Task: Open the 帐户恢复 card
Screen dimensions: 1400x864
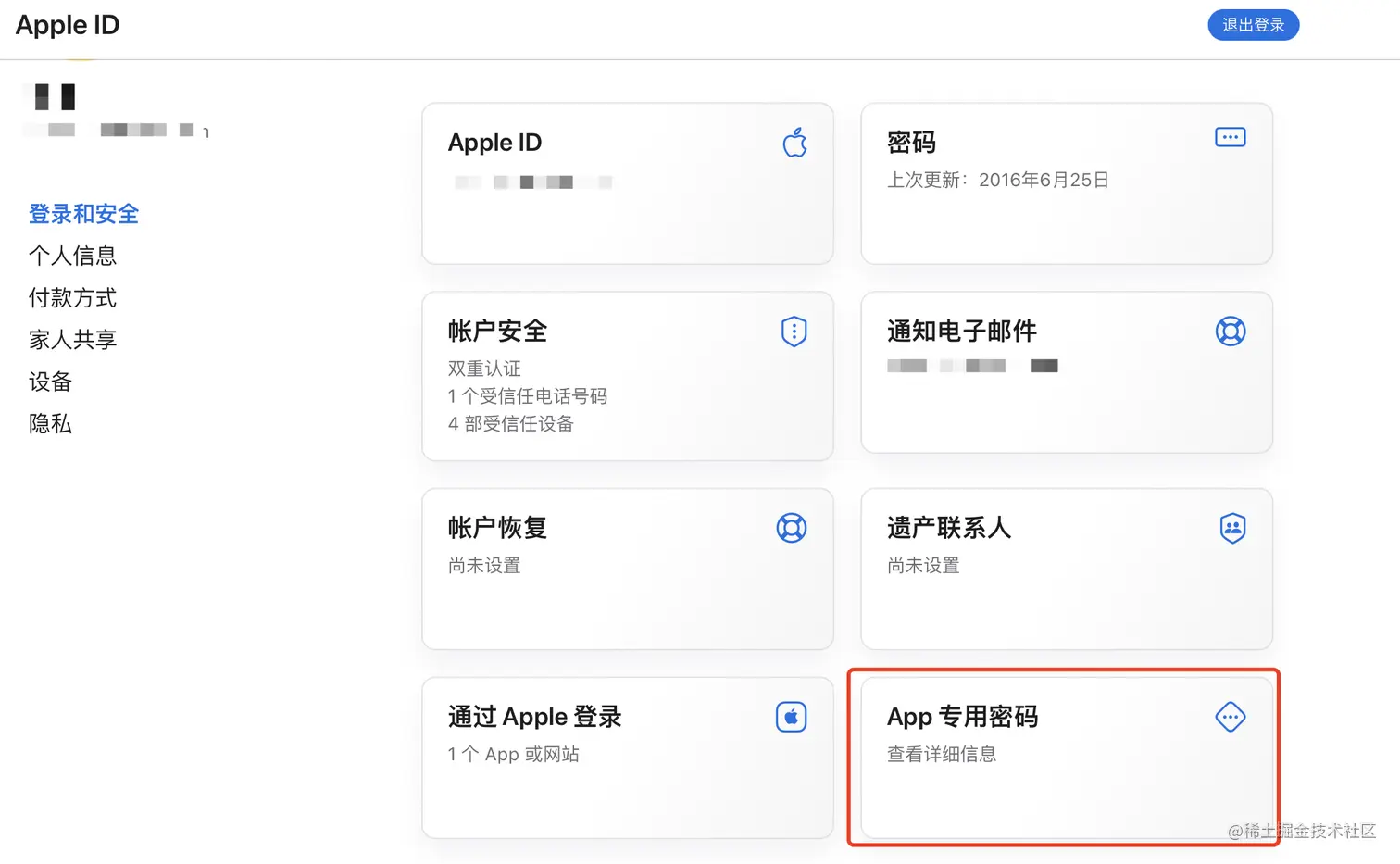Action: point(627,569)
